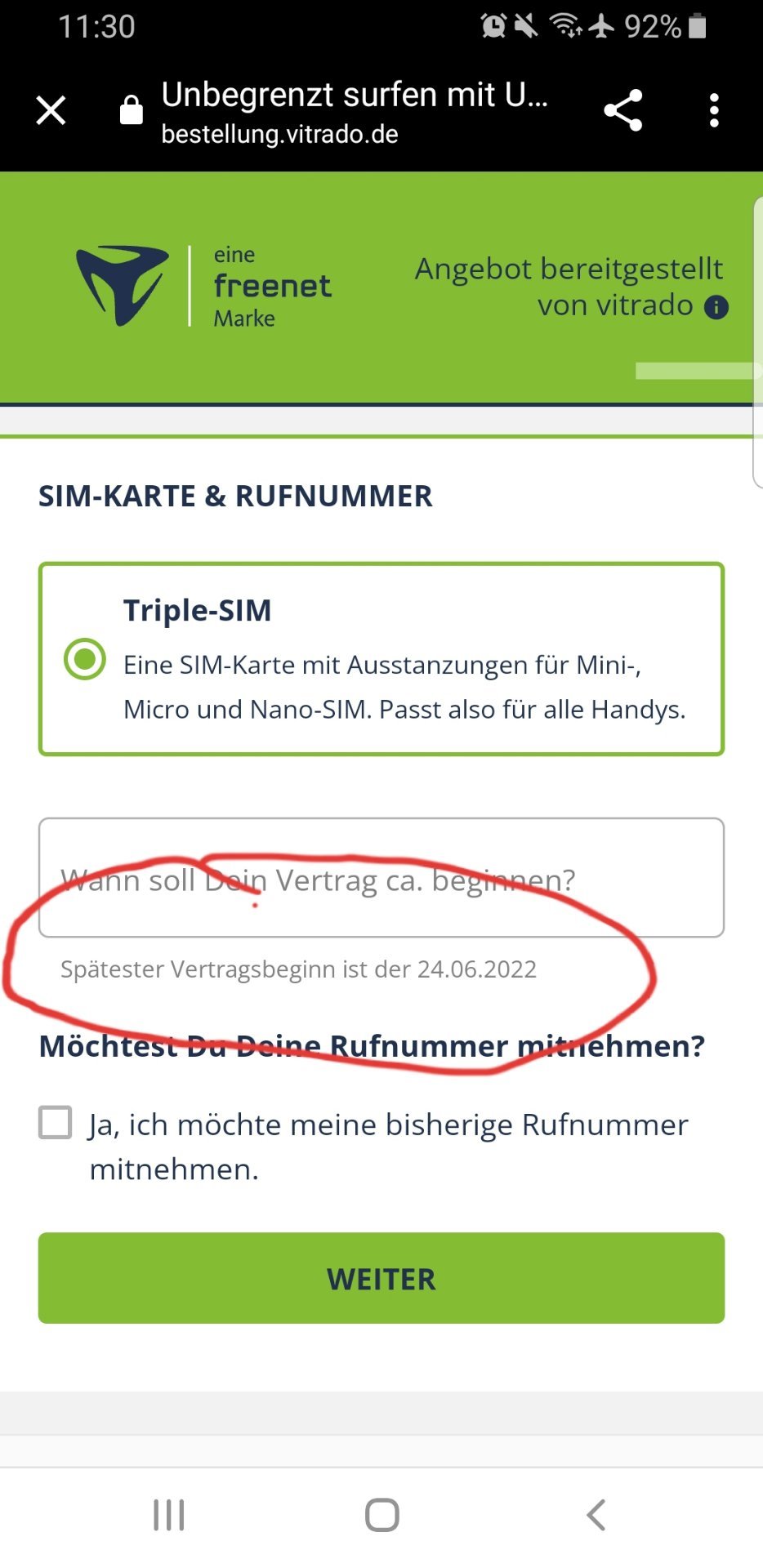
Task: Tap the info icon next to vitrado
Action: 716,307
